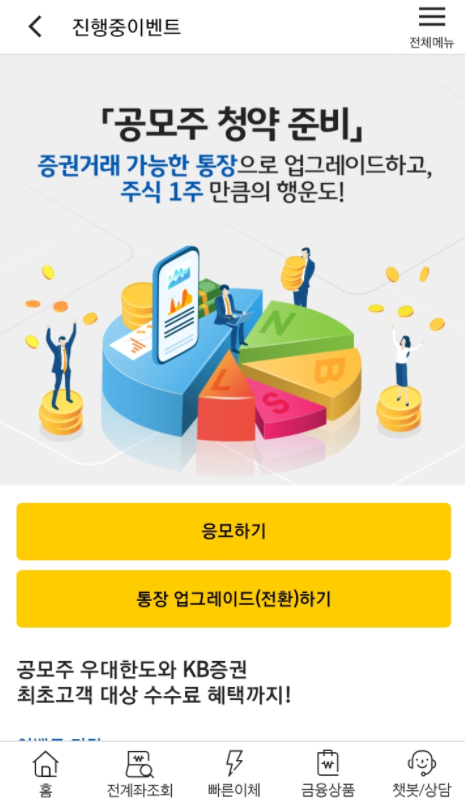465x801 pixels.
Task: Open the 전계좌조회 tab
Action: 140,773
